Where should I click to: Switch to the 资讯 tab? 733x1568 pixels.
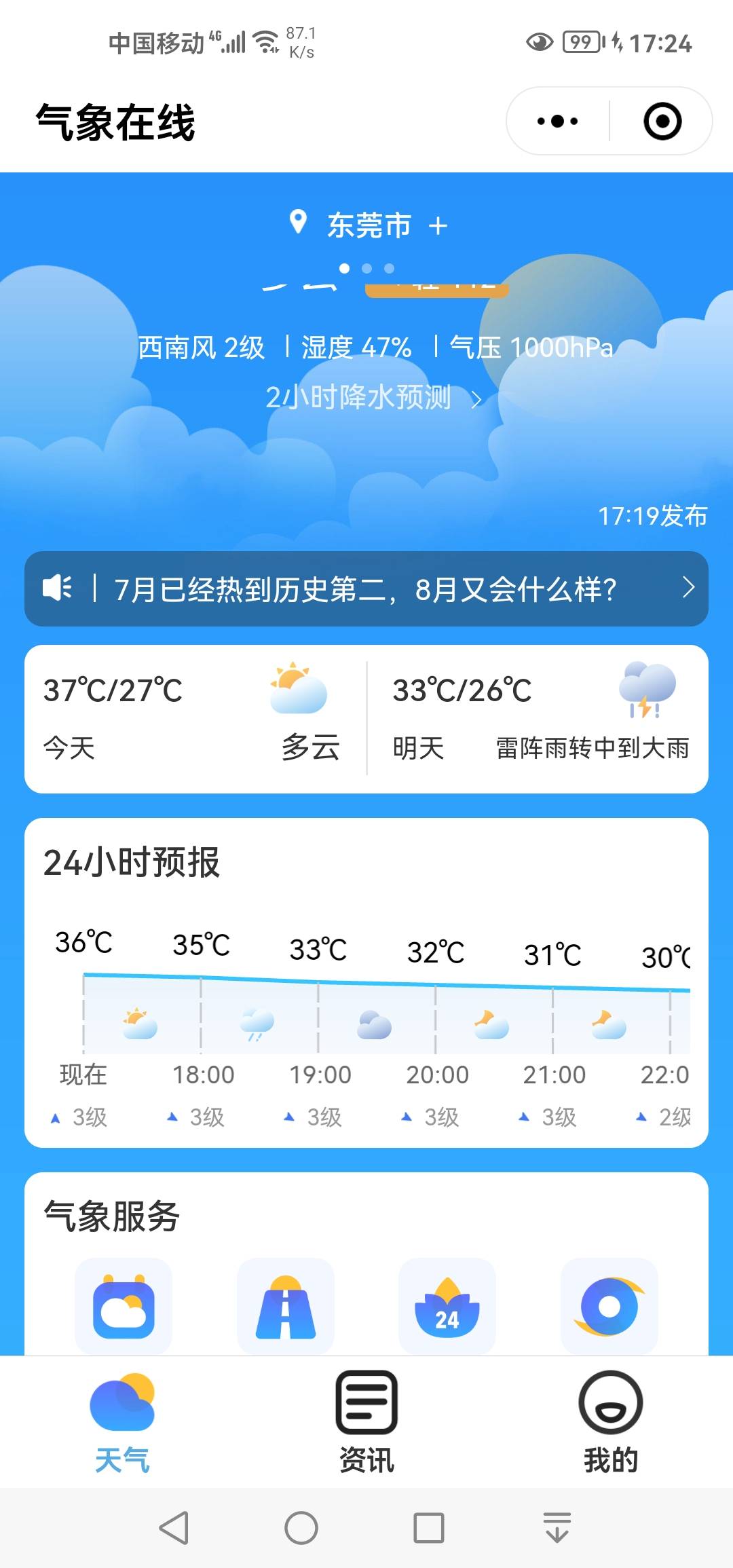[366, 1421]
